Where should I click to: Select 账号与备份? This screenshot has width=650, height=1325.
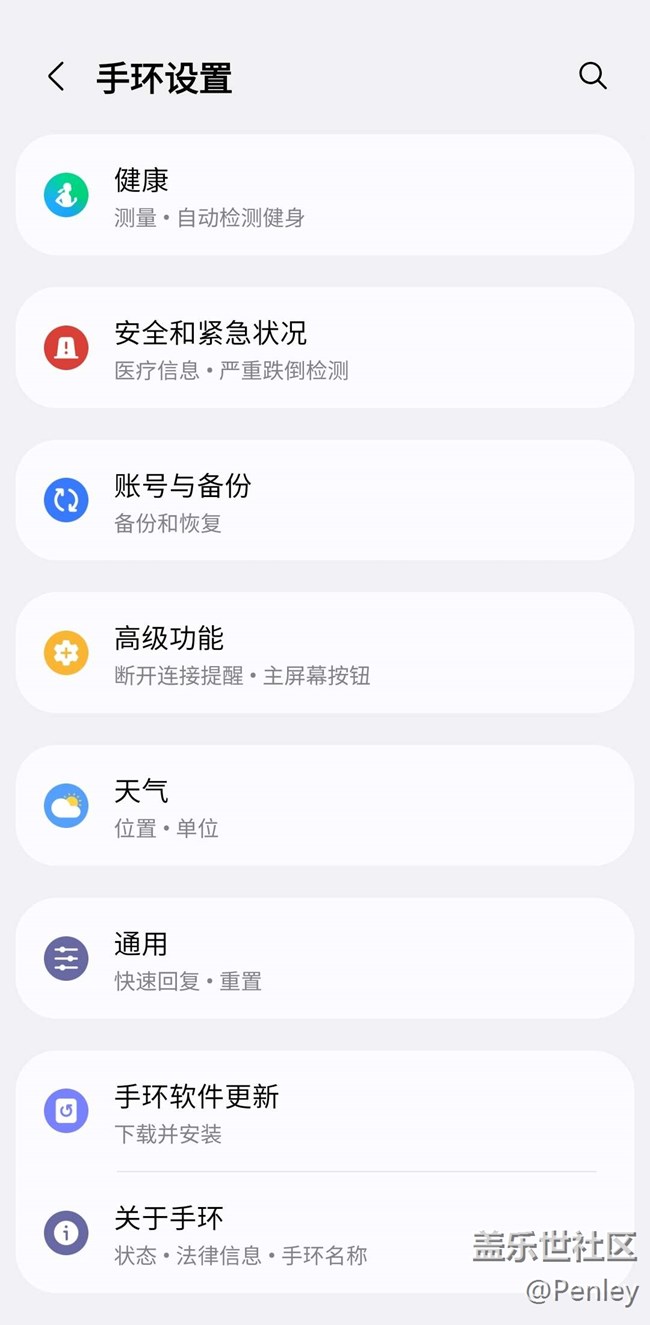324,500
